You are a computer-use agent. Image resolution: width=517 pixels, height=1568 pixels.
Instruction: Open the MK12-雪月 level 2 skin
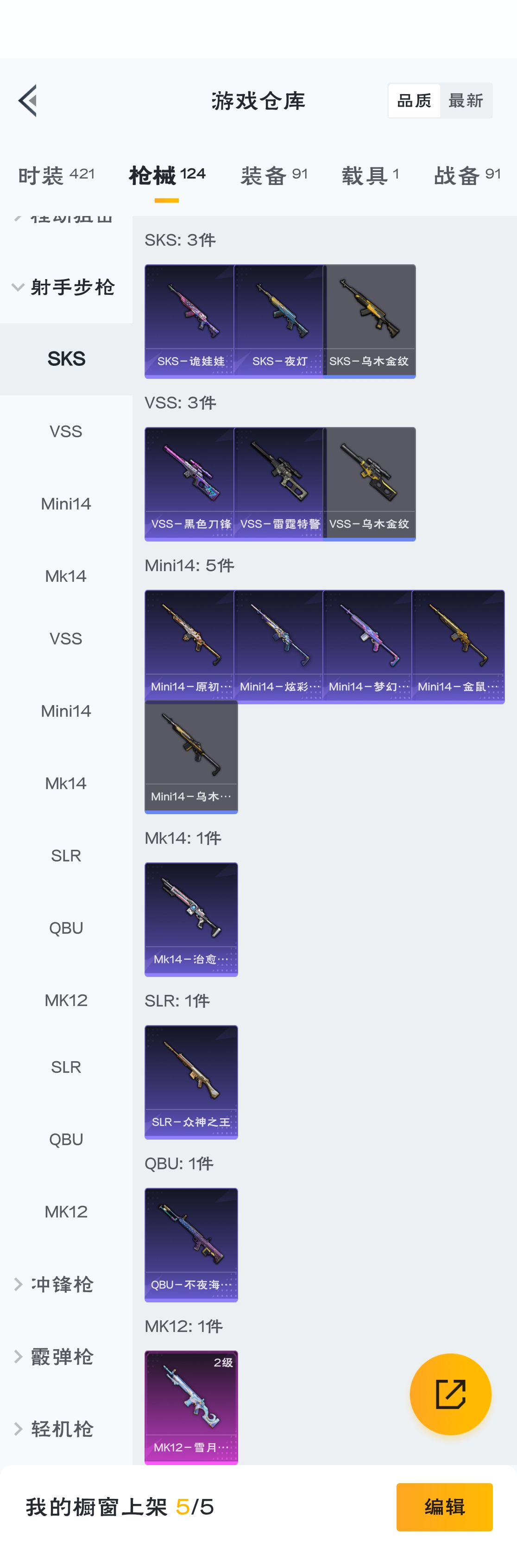(191, 1407)
